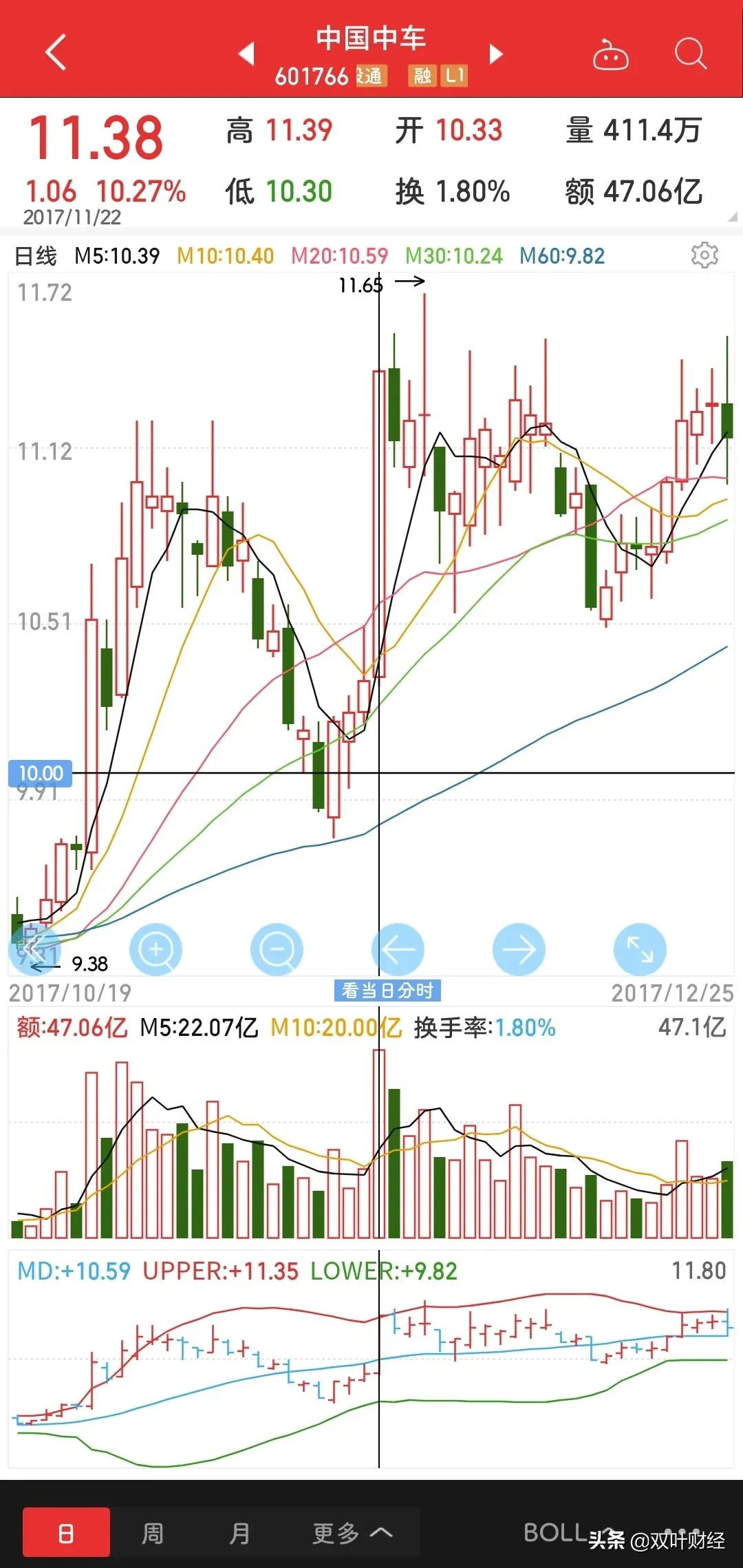Expand the 更多 period options
743x1568 pixels.
click(352, 1532)
